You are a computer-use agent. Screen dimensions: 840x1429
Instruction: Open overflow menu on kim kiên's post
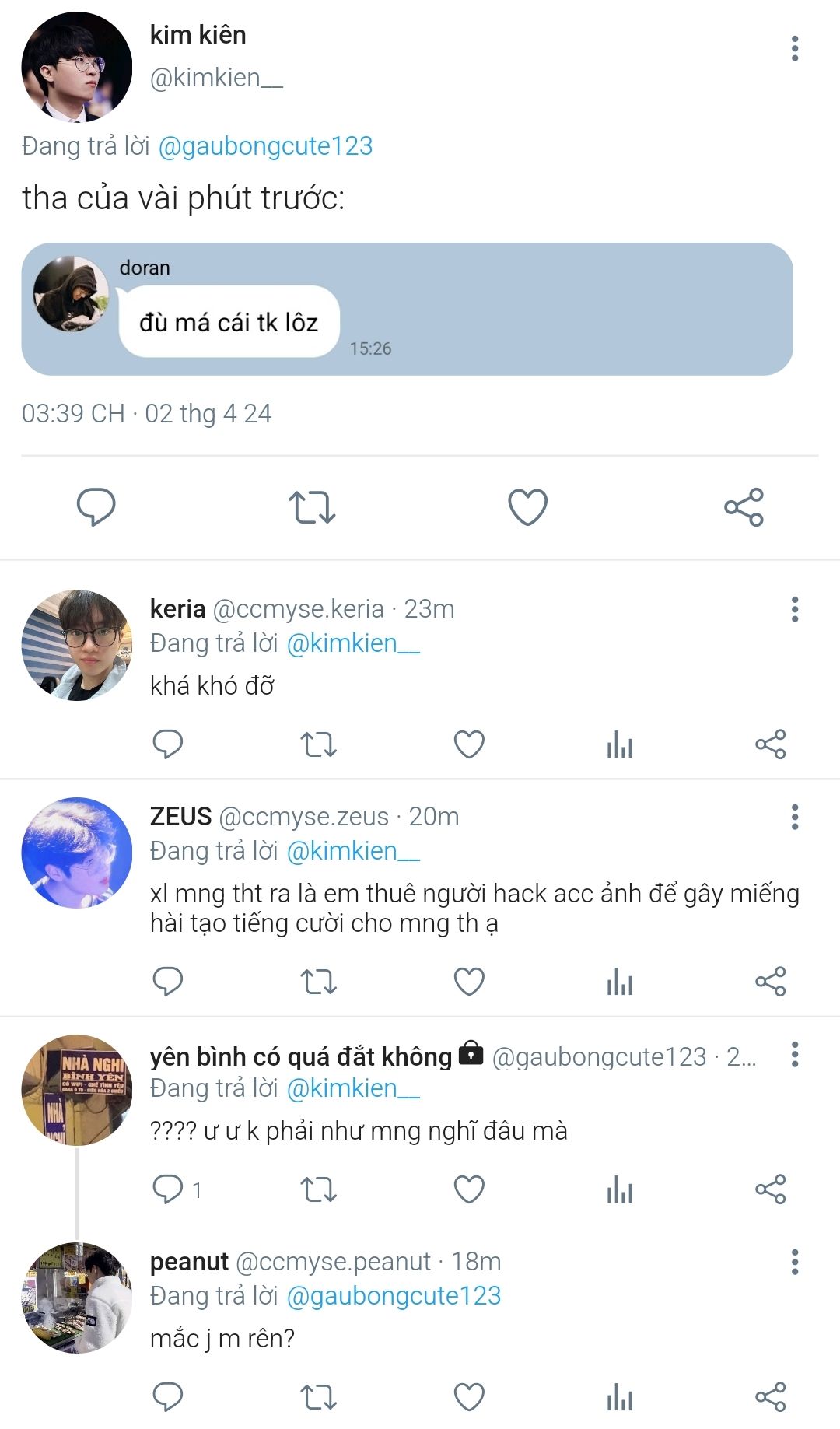tap(794, 48)
